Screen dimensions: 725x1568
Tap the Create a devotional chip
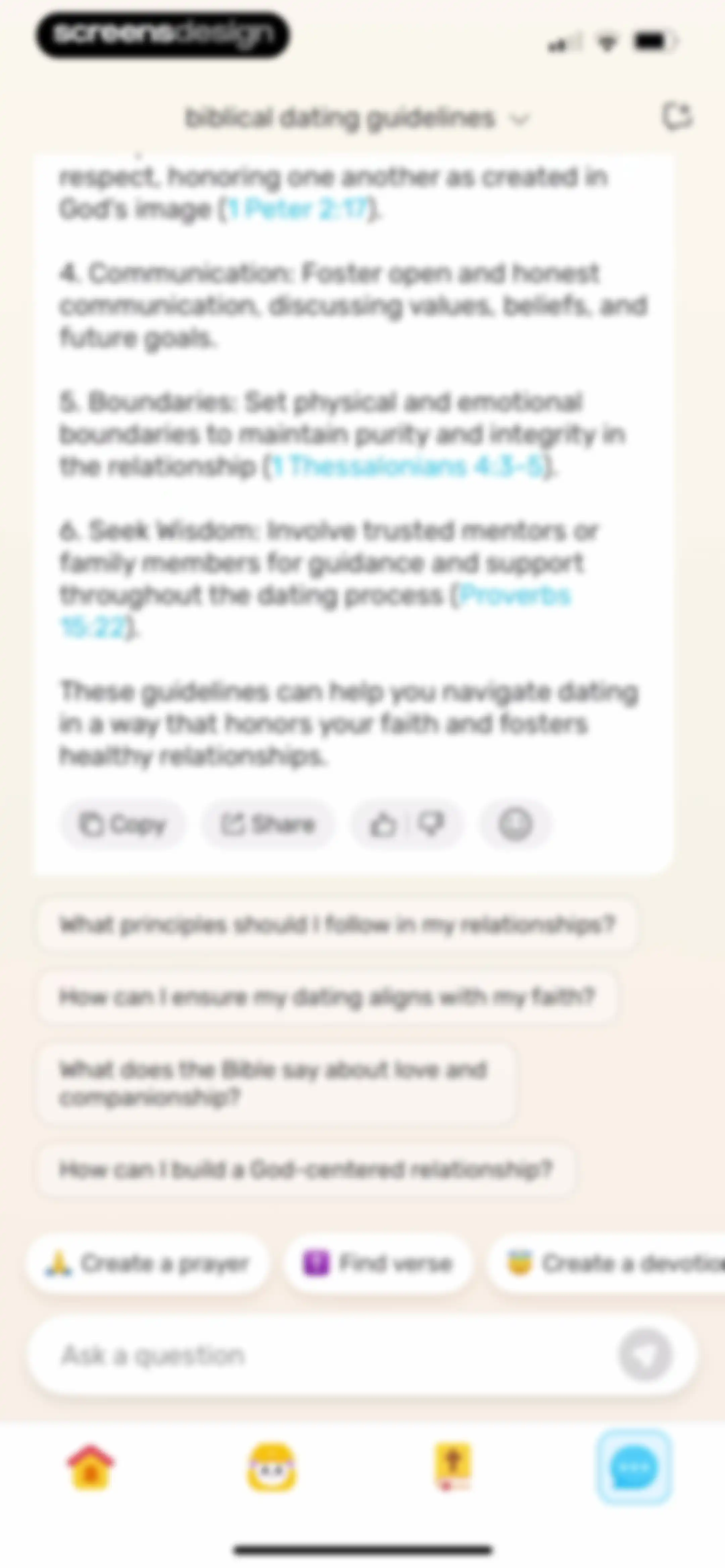[606, 1264]
